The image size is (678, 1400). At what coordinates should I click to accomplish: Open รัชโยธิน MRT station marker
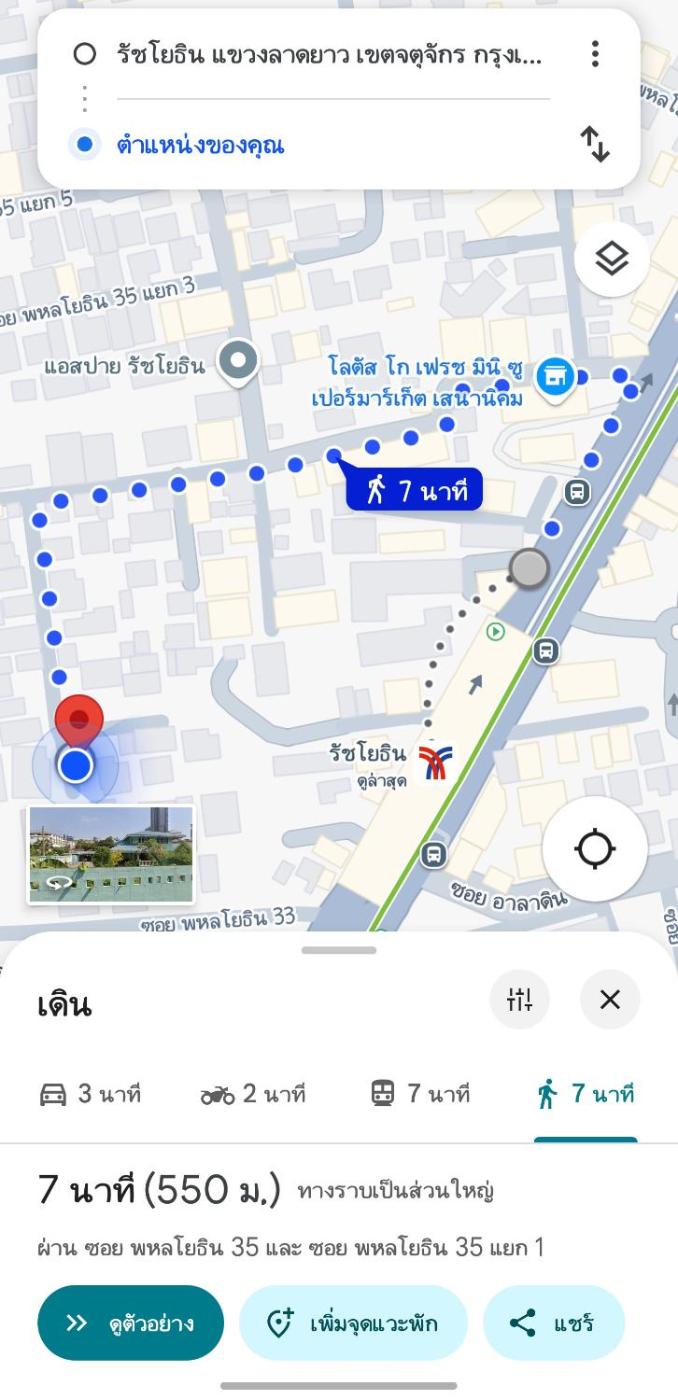pos(435,763)
